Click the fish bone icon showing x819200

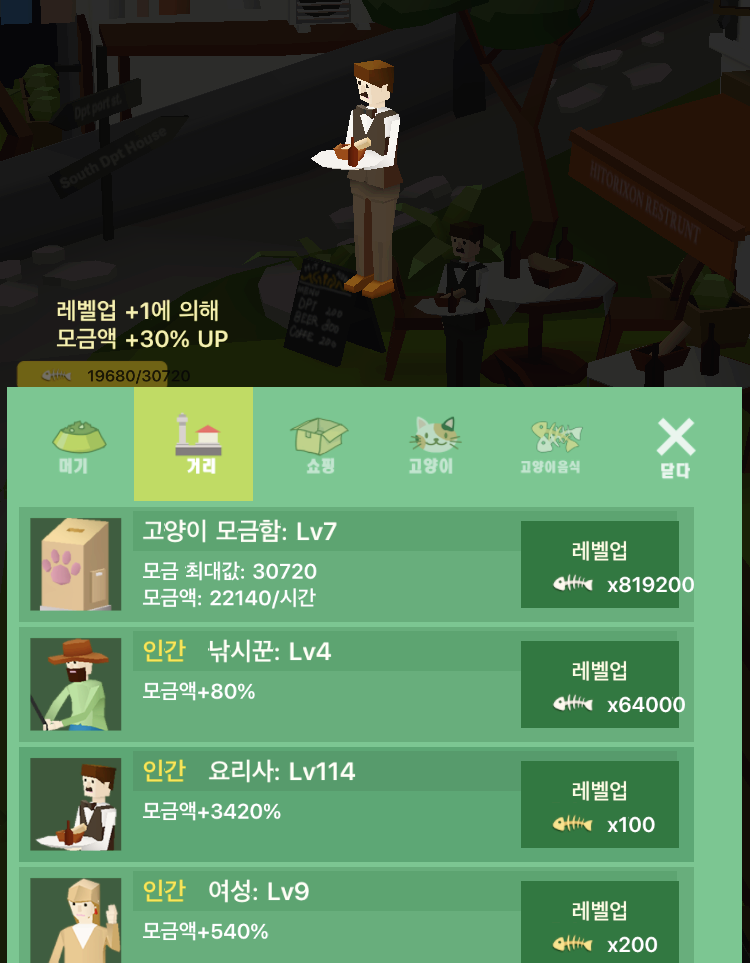[575, 586]
